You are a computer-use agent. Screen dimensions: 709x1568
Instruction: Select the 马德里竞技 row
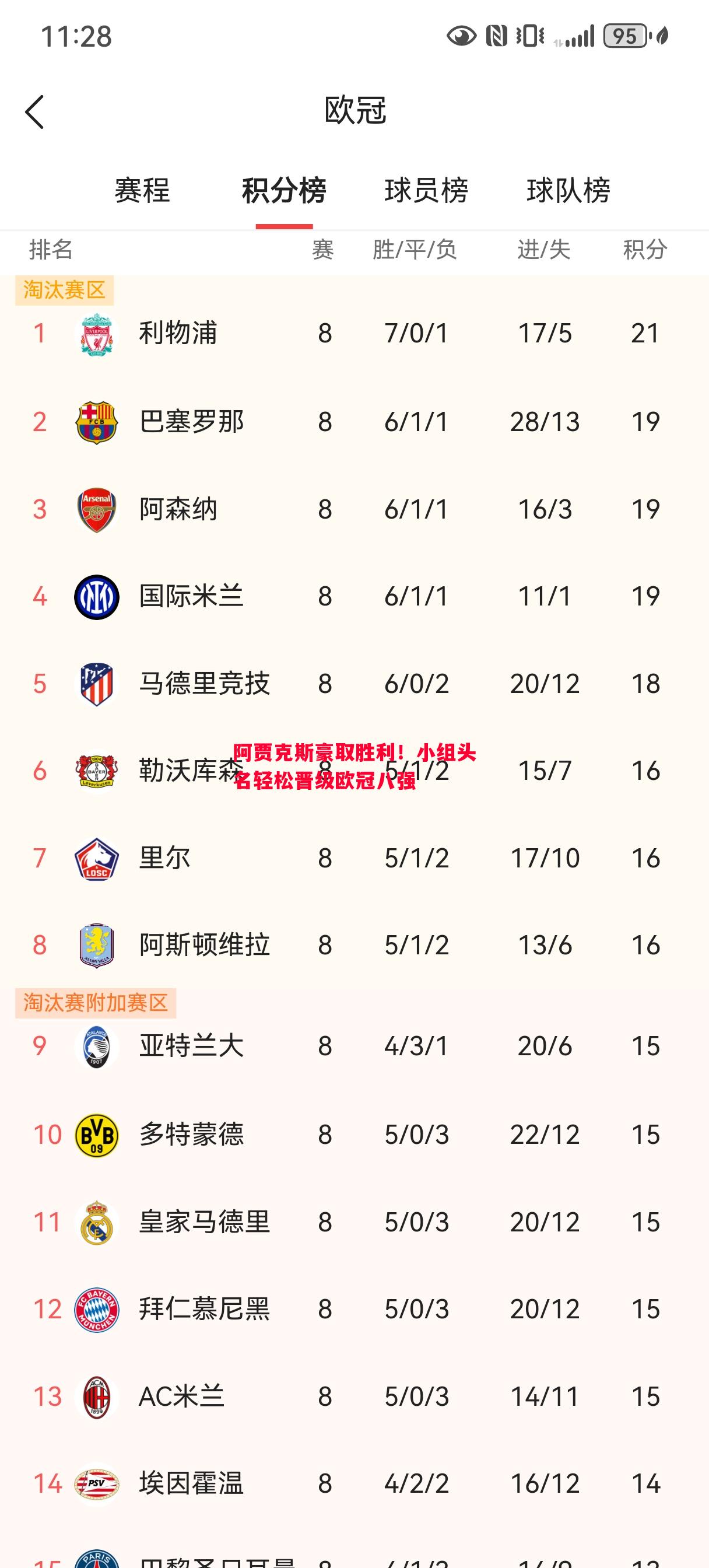click(x=204, y=684)
